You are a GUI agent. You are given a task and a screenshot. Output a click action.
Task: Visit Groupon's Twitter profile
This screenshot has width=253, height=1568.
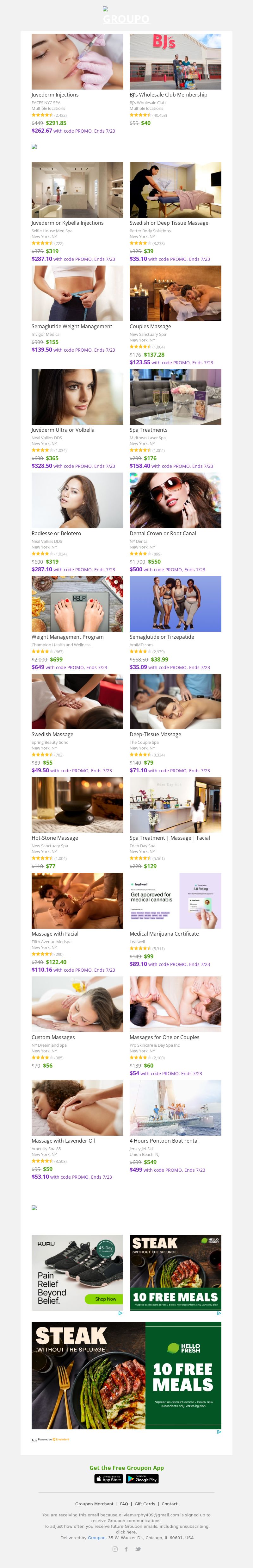pos(138,1549)
